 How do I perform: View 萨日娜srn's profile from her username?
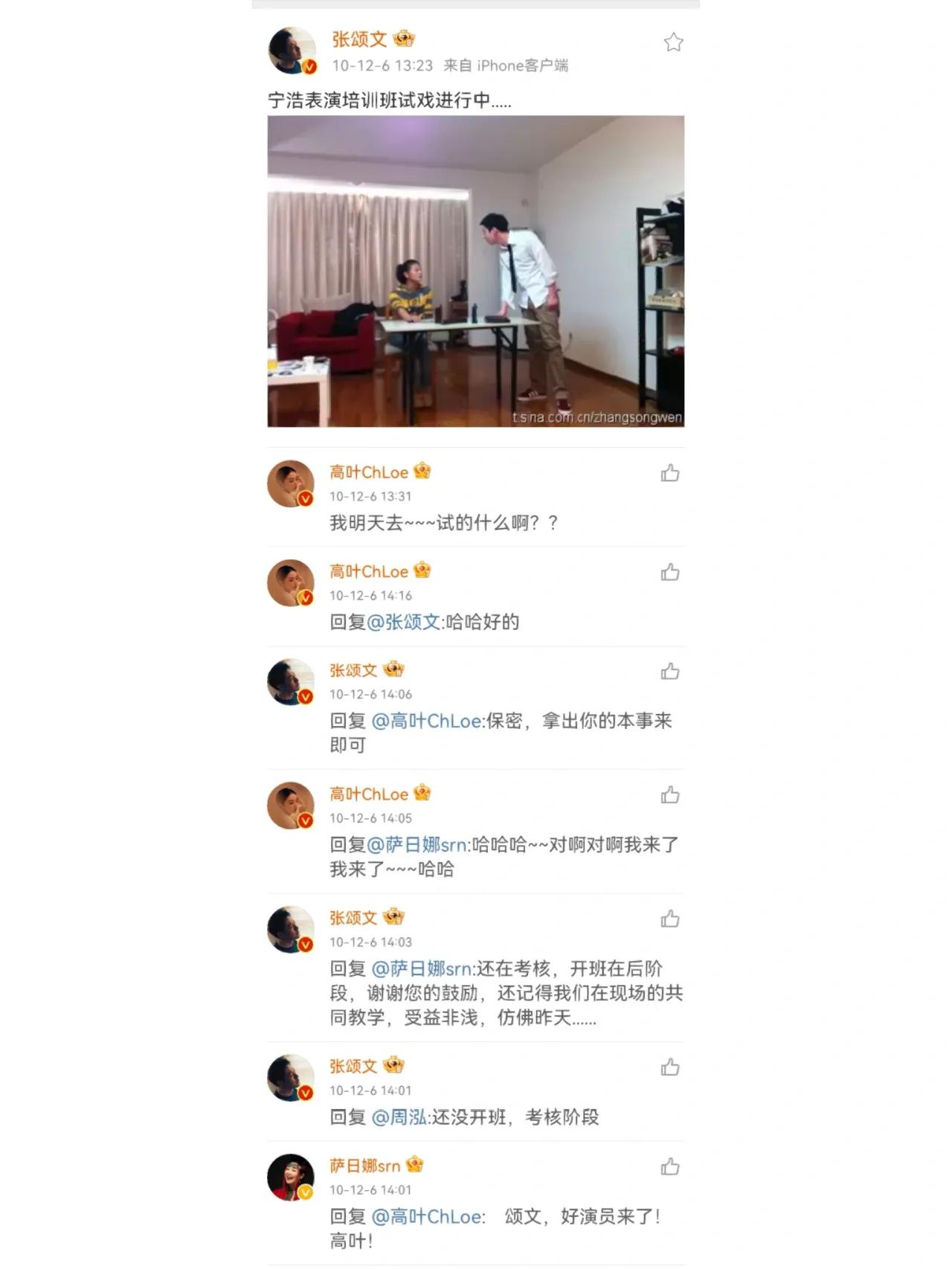(364, 1166)
